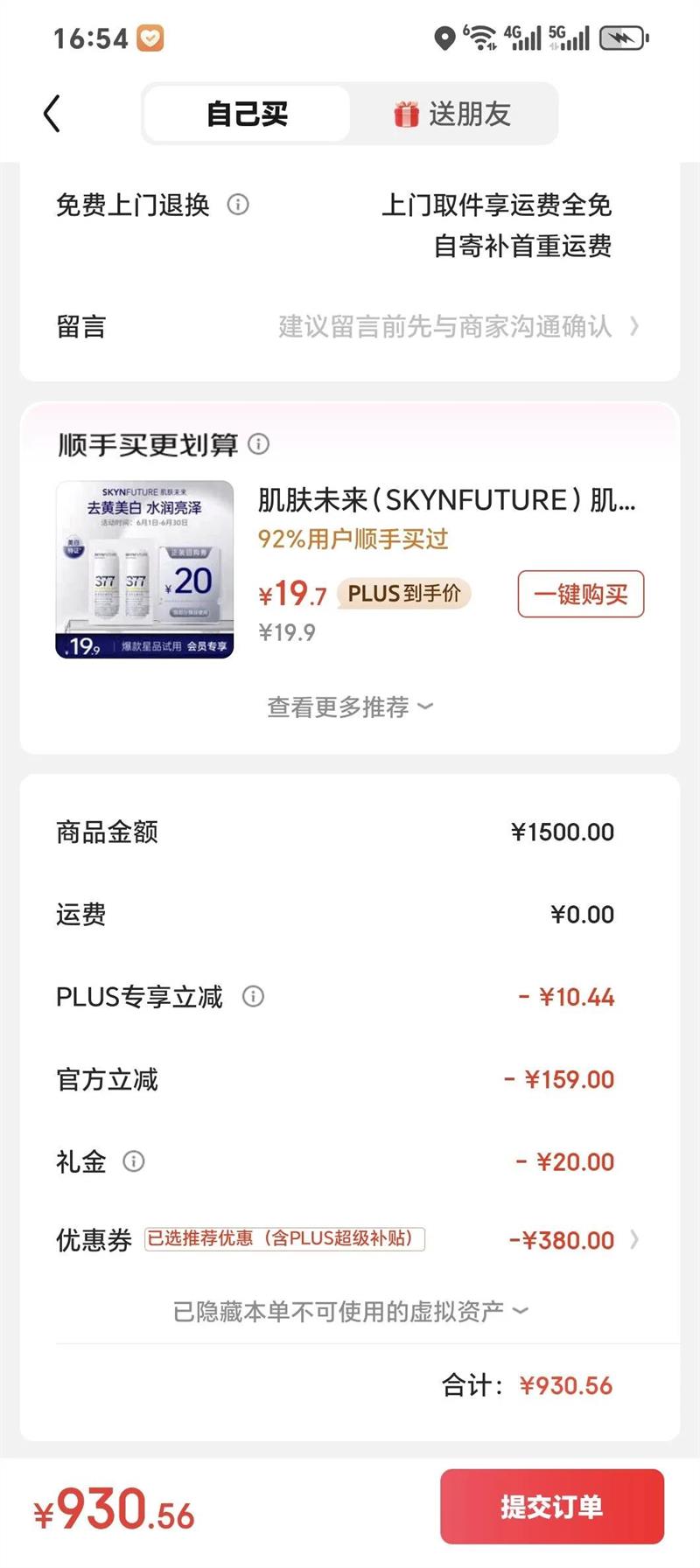Show info about 礼金
This screenshot has height=1568, width=700.
pos(134,1161)
